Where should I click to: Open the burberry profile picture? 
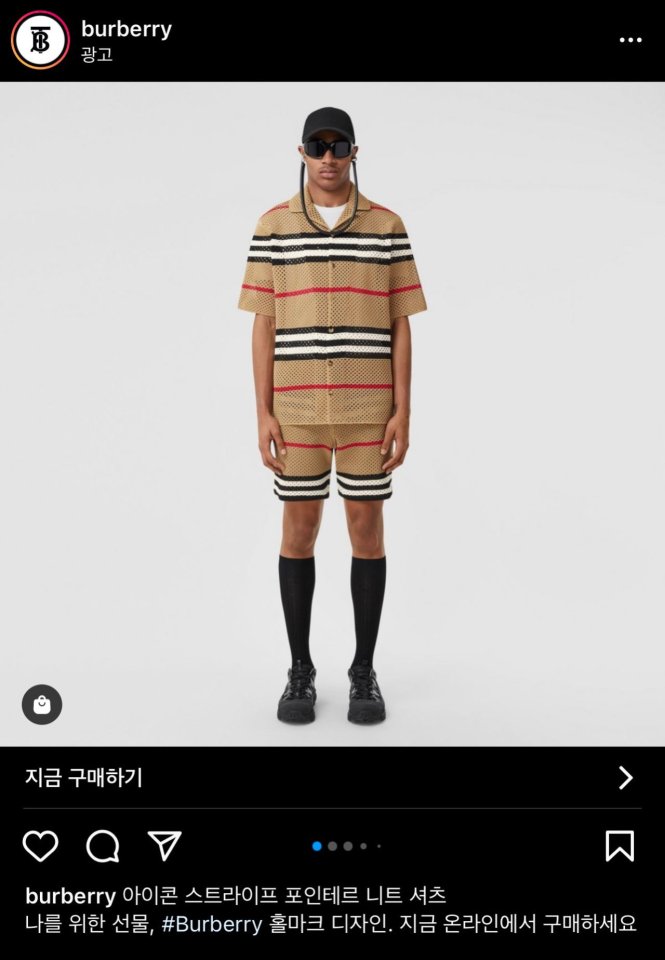coord(40,40)
